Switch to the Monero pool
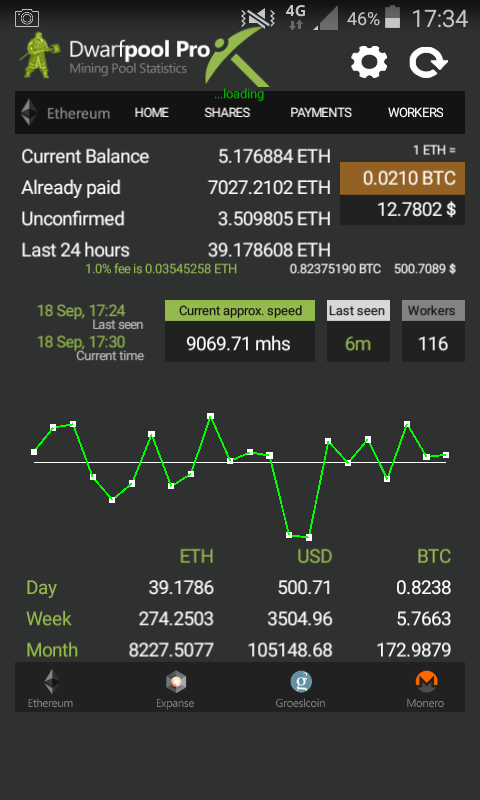The image size is (480, 800). pyautogui.click(x=425, y=689)
